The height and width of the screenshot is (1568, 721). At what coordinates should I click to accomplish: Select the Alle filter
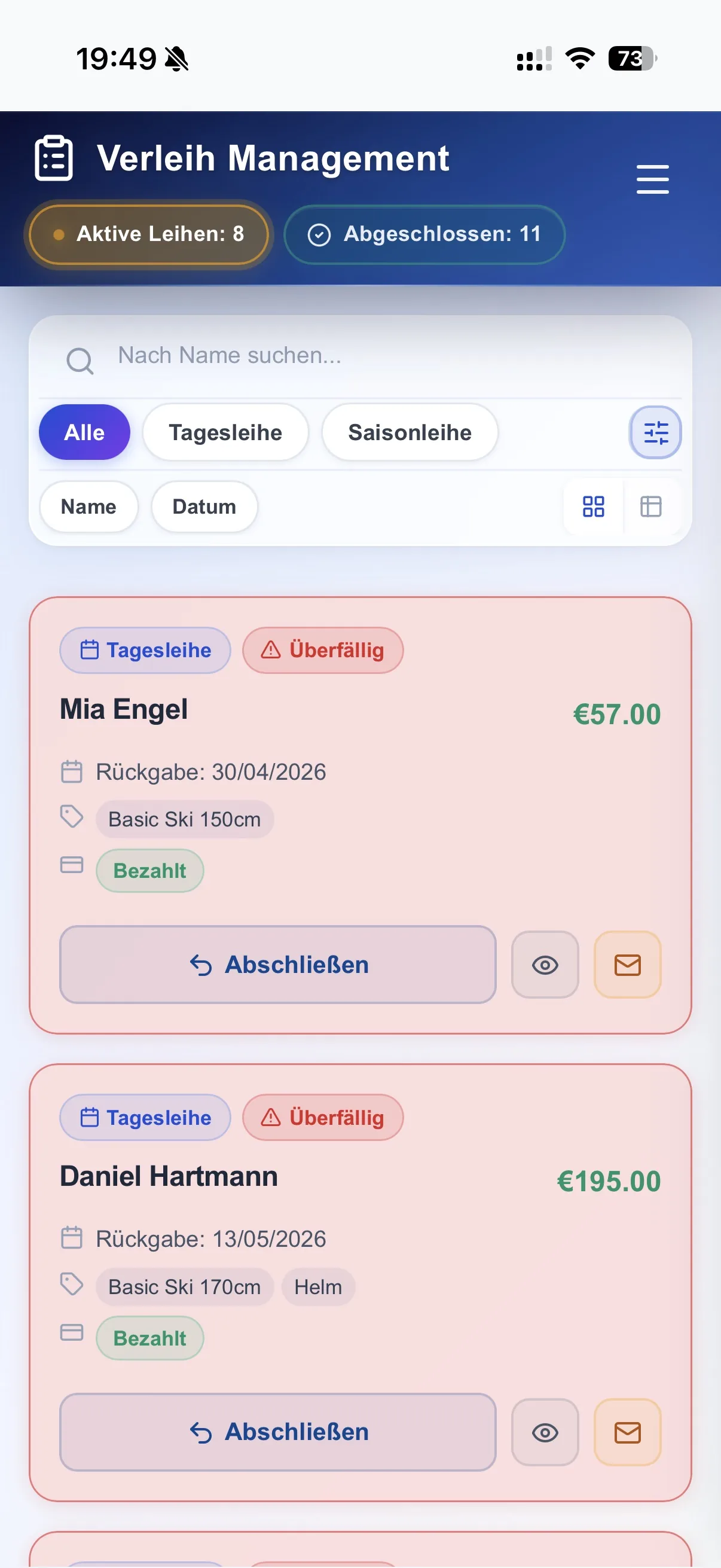[84, 433]
